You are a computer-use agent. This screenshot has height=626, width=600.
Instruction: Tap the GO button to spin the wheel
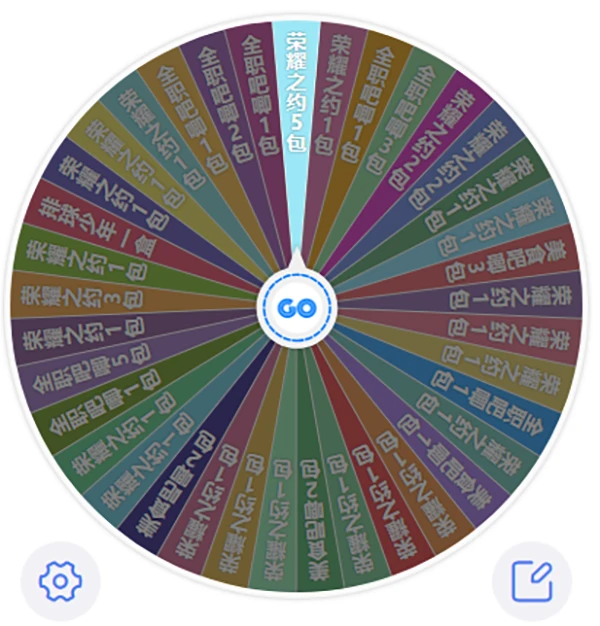(x=296, y=307)
